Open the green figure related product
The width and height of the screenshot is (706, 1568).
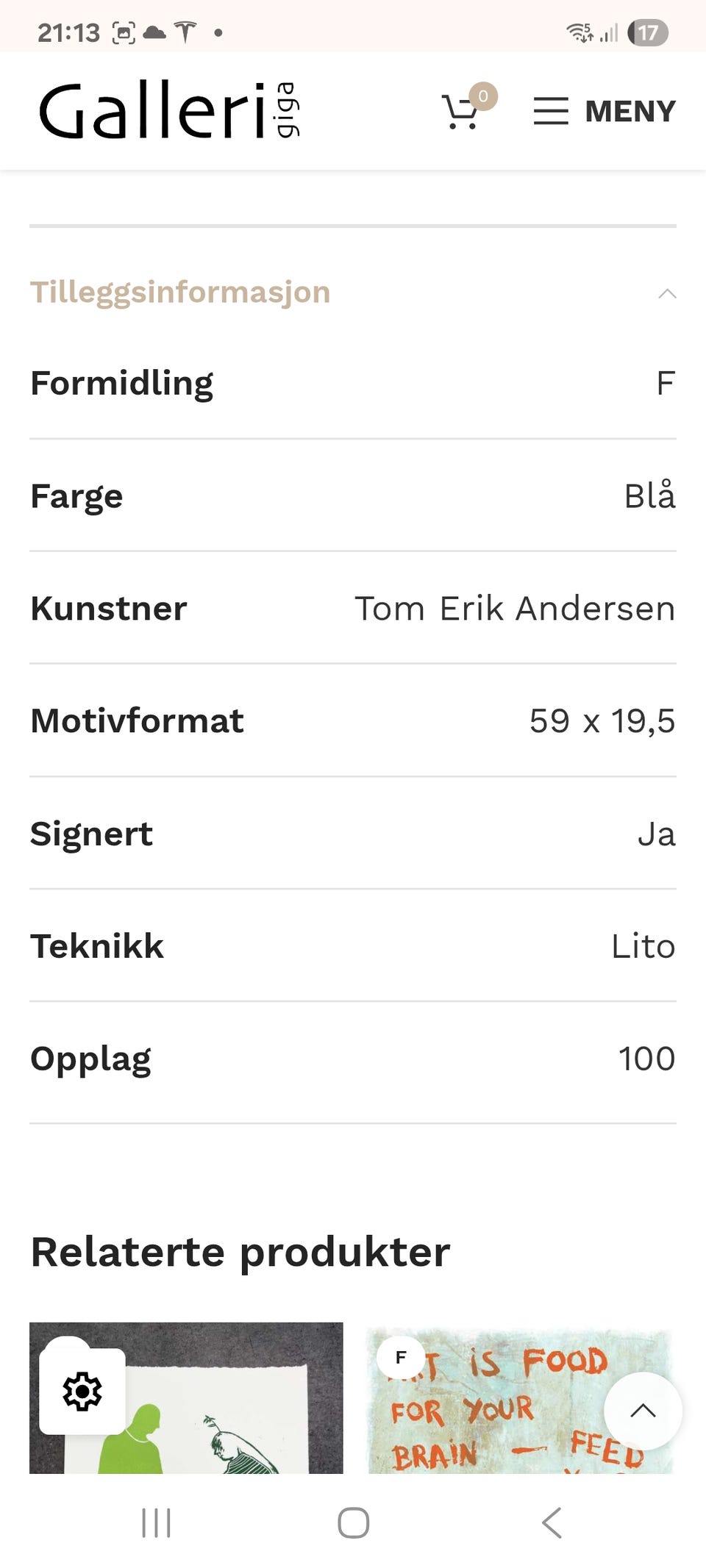point(186,1397)
